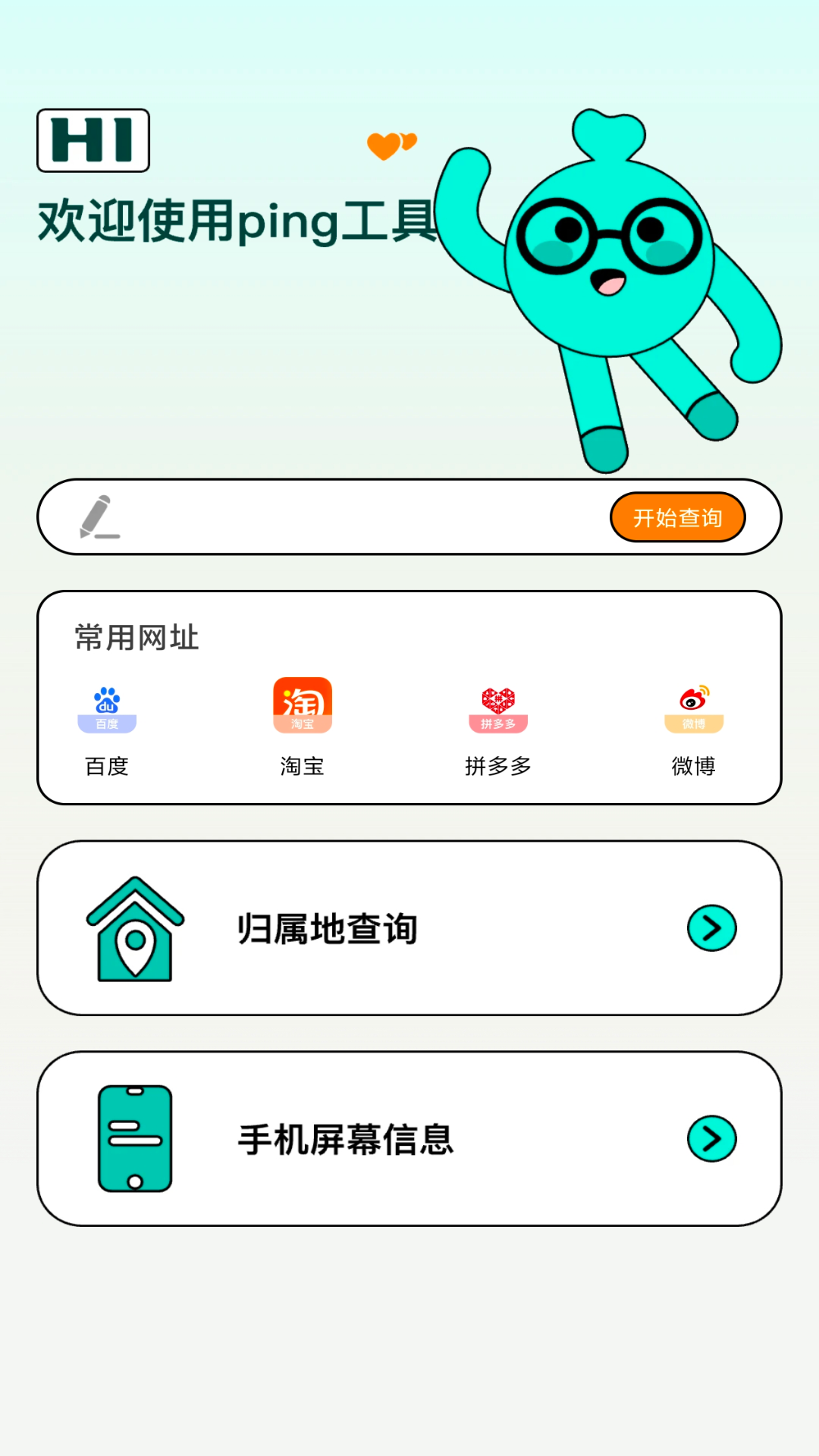The width and height of the screenshot is (819, 1456).
Task: Open 手机屏幕信息 card
Action: click(x=409, y=1138)
